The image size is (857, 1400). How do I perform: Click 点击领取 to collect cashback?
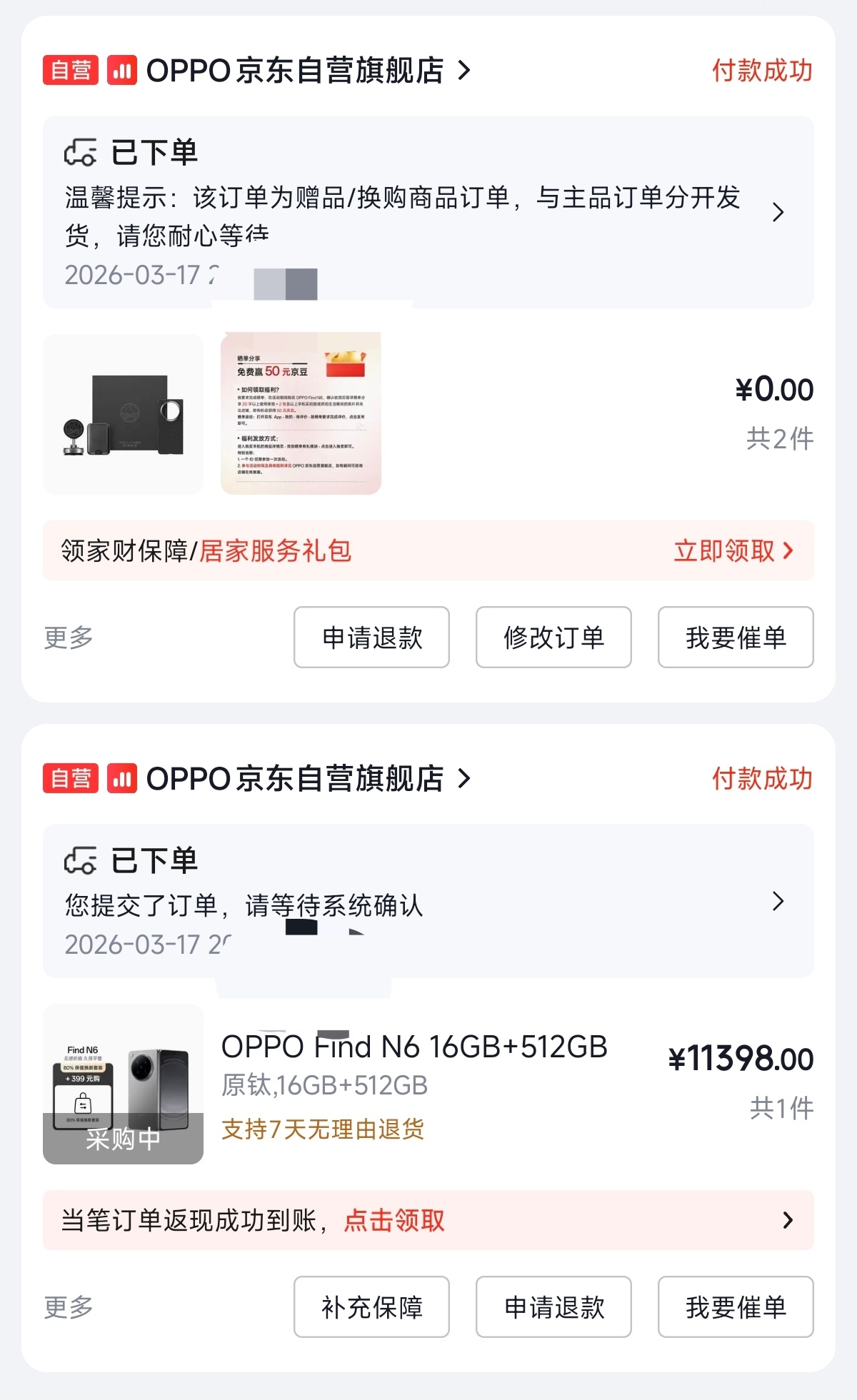point(398,1221)
